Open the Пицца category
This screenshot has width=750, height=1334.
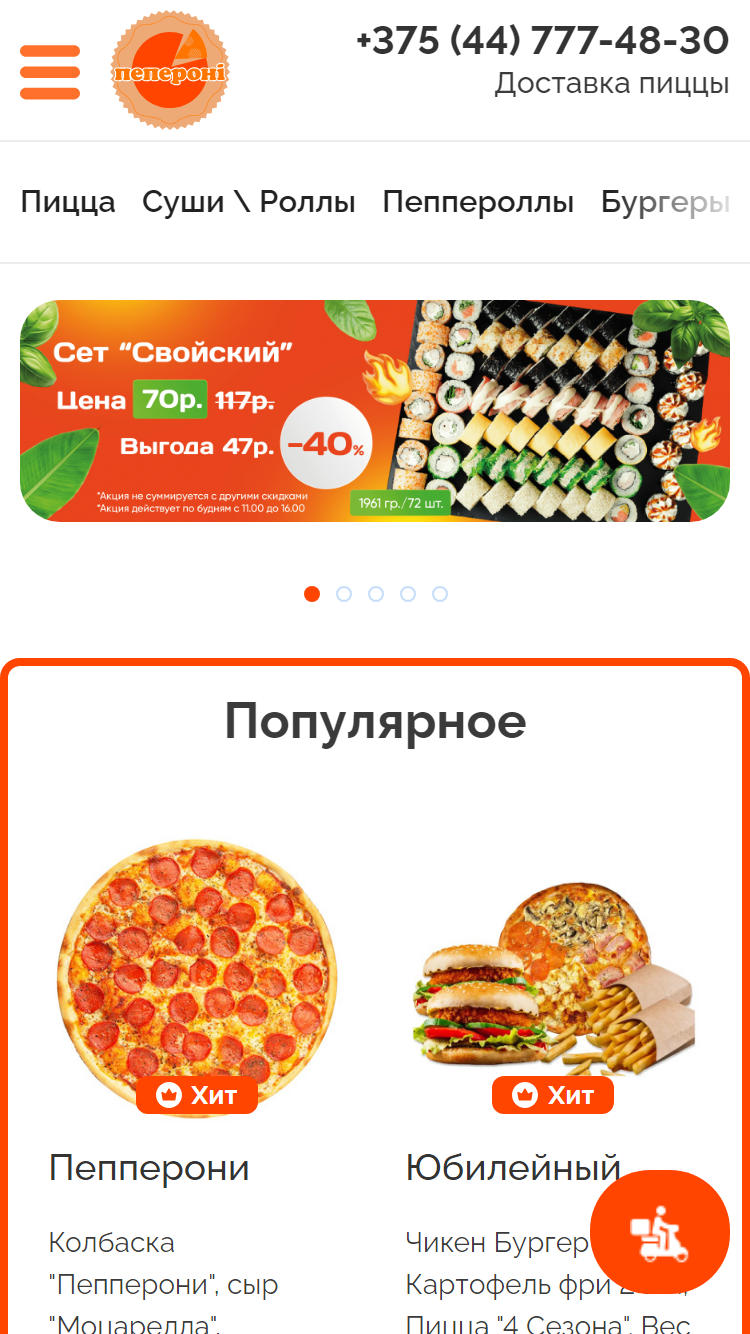click(x=68, y=202)
